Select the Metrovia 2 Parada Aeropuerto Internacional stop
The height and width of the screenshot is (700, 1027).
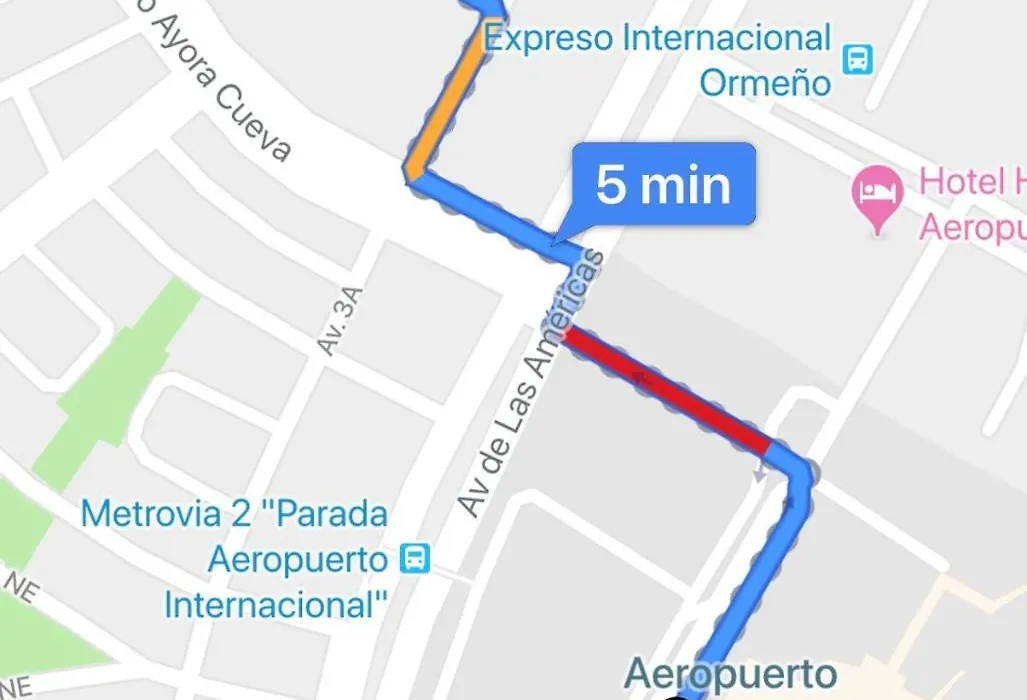[414, 559]
